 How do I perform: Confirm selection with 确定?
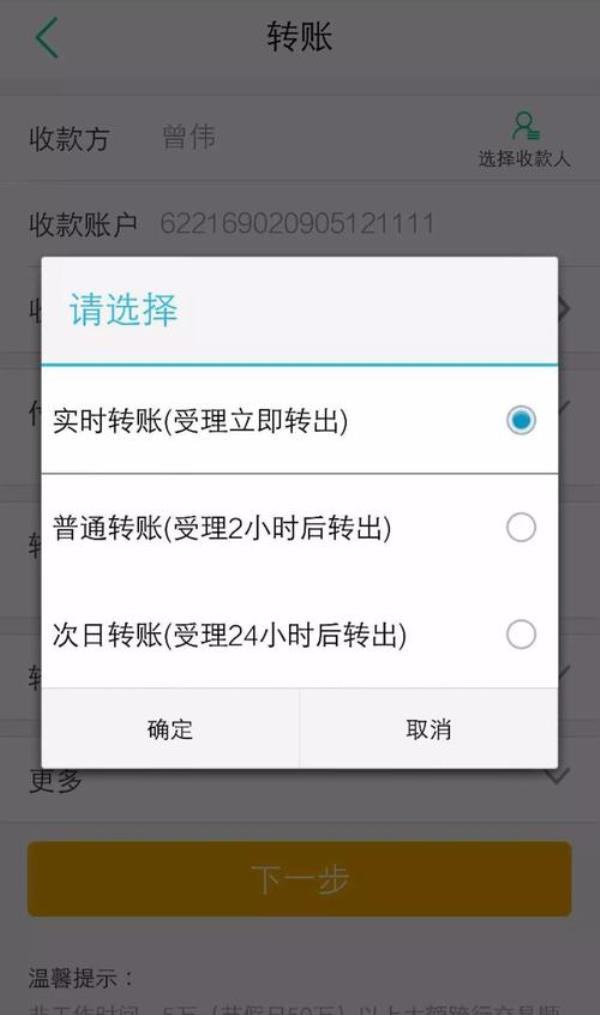[x=170, y=729]
